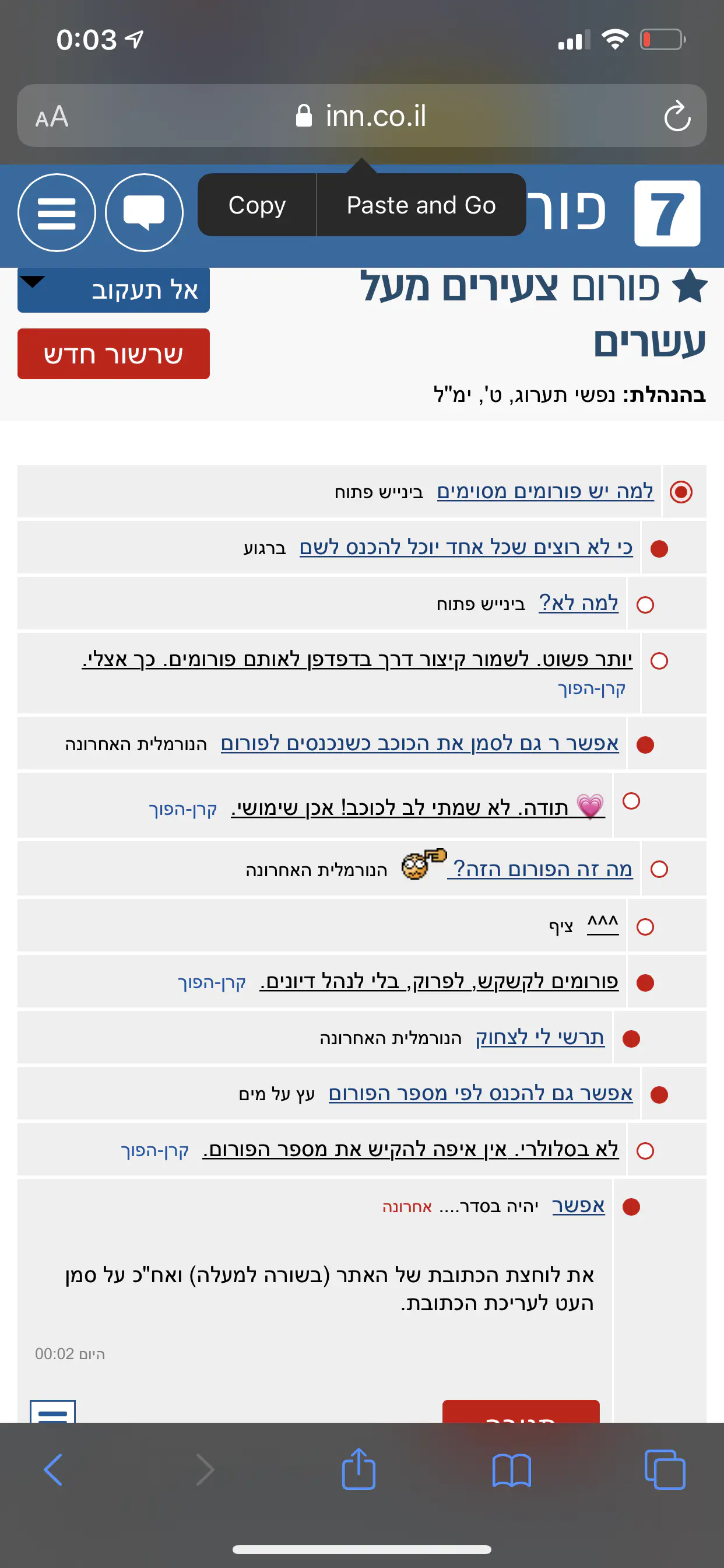Open the reply titled אפשר
724x1568 pixels.
point(578,1205)
